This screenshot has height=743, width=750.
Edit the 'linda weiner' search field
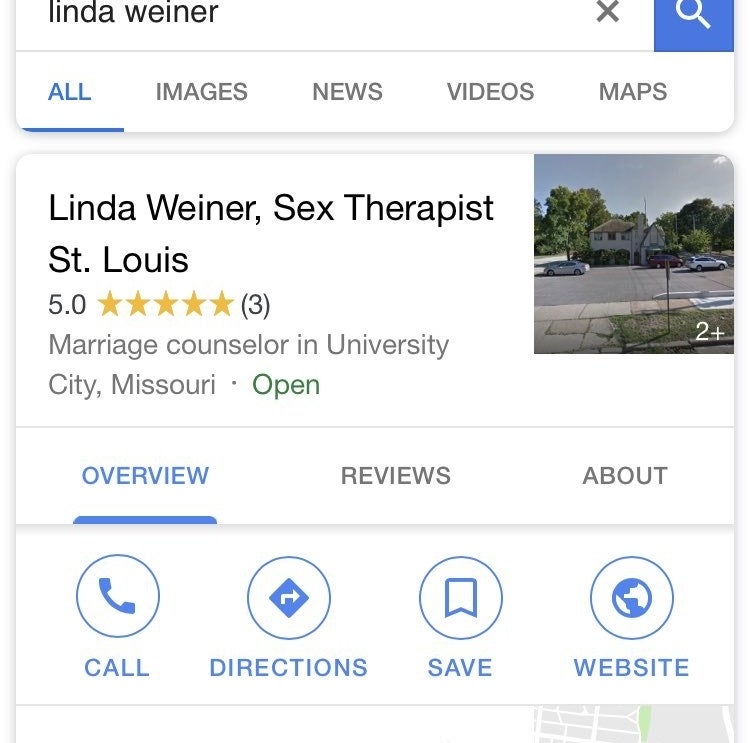(300, 14)
